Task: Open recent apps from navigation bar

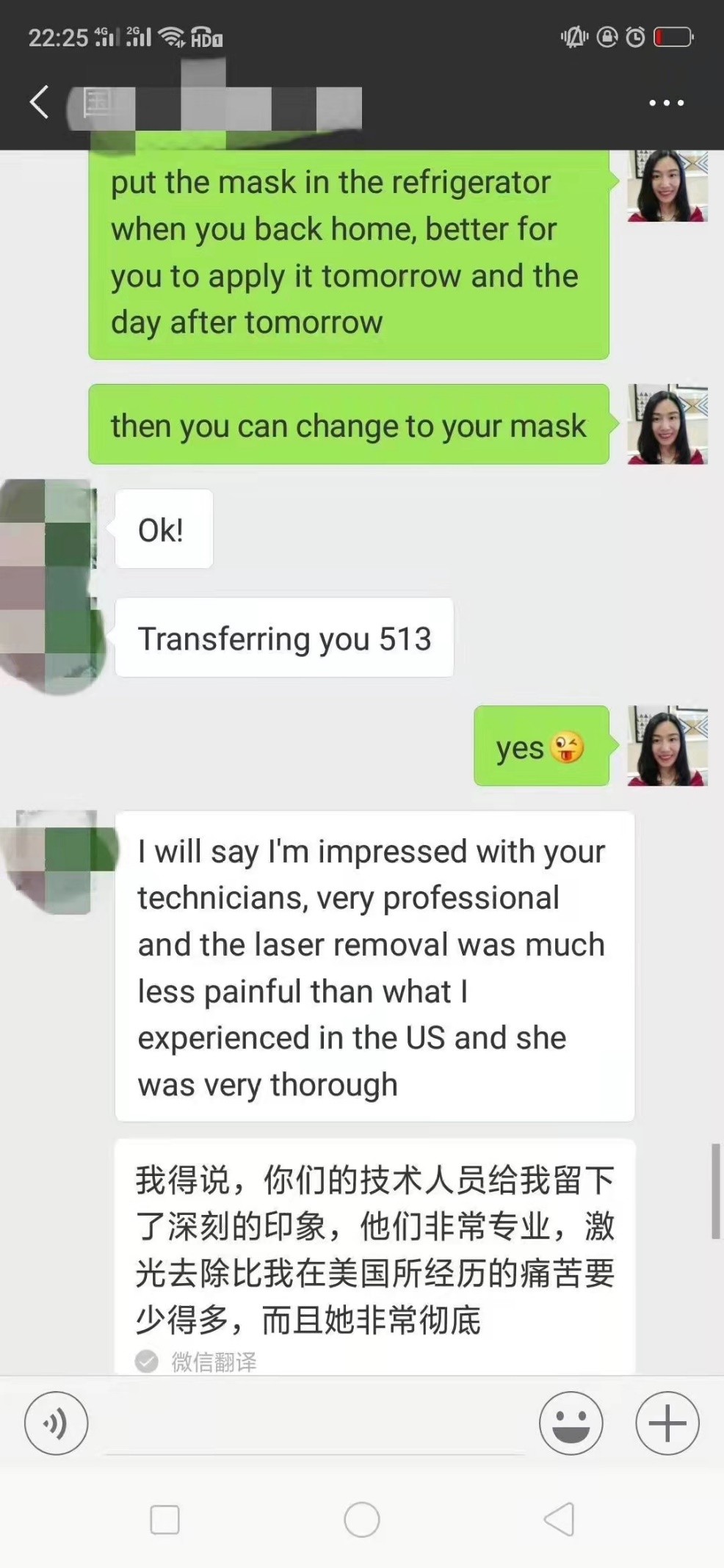Action: [165, 1520]
